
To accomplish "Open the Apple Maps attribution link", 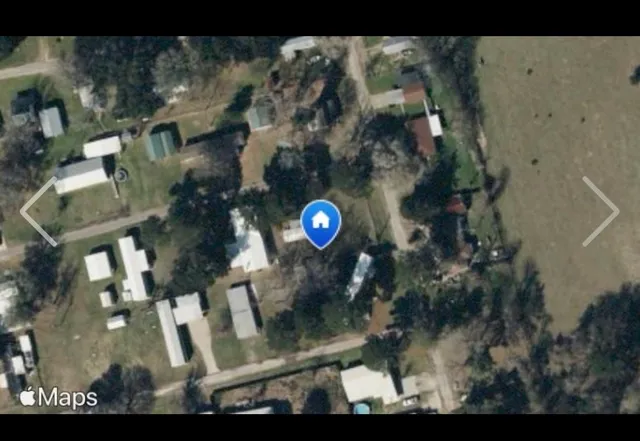I will pos(58,397).
